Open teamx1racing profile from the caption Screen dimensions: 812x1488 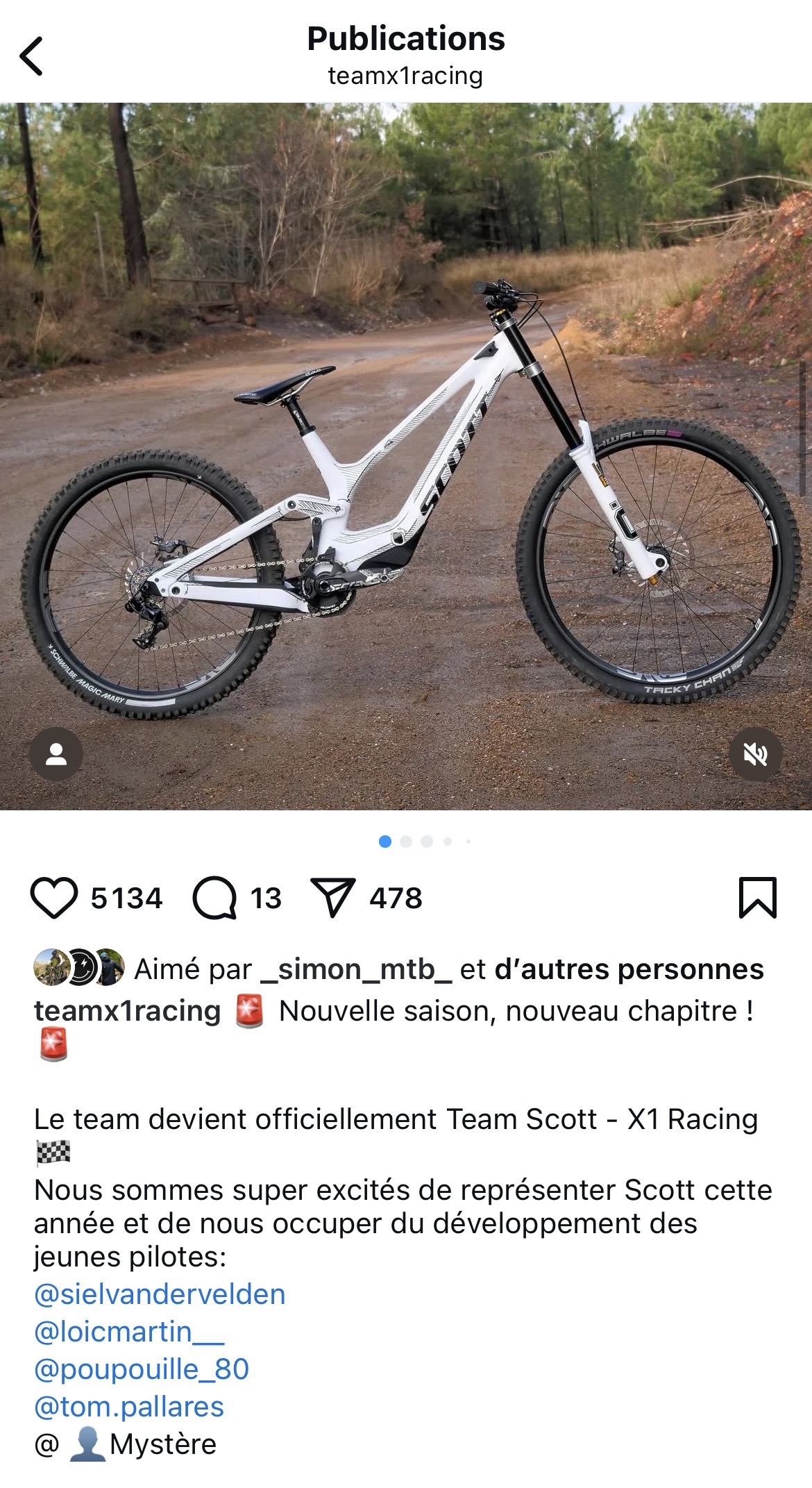tap(128, 1011)
